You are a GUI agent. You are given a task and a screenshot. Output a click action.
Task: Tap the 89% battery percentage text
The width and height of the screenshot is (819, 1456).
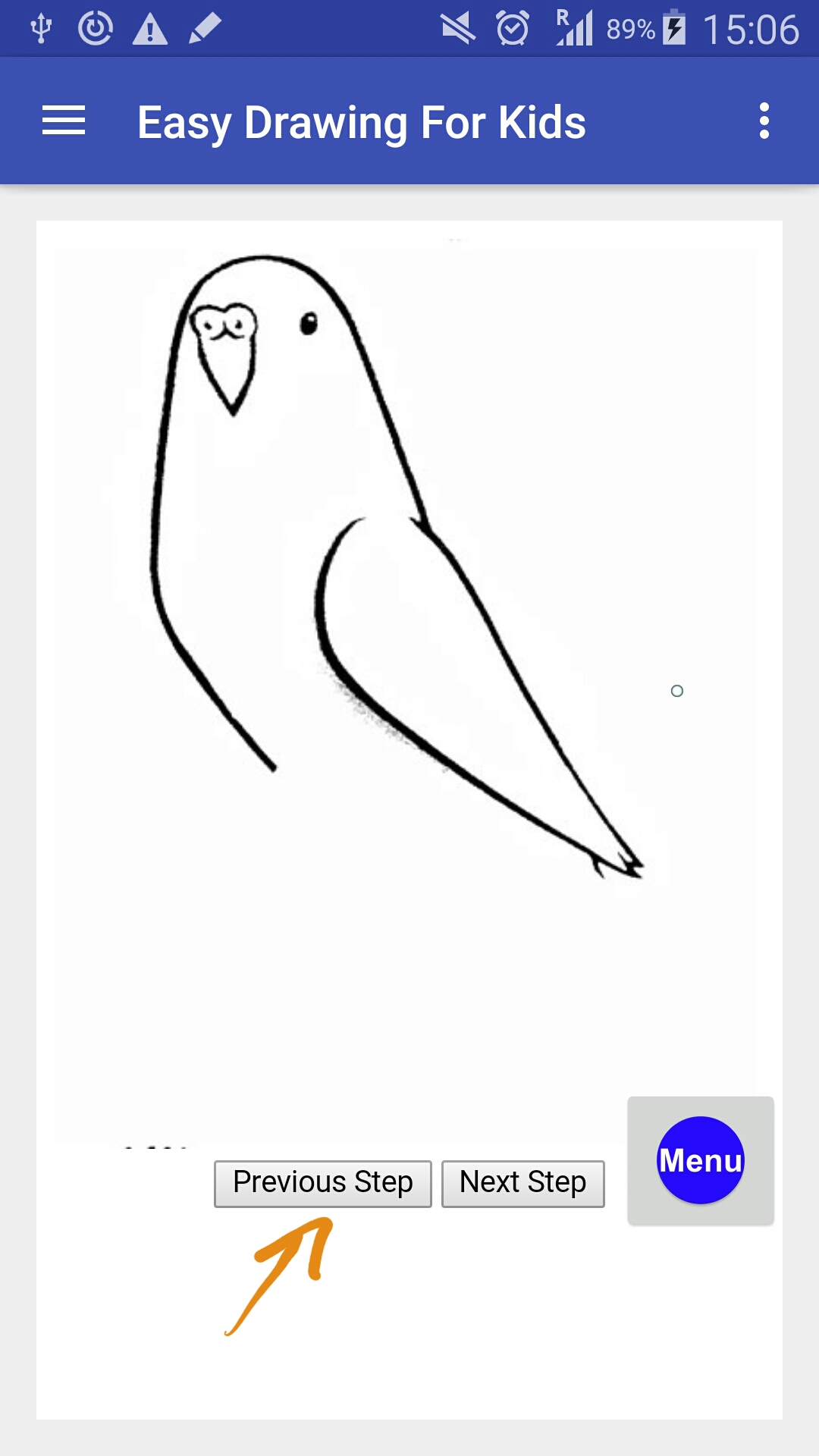pyautogui.click(x=629, y=29)
